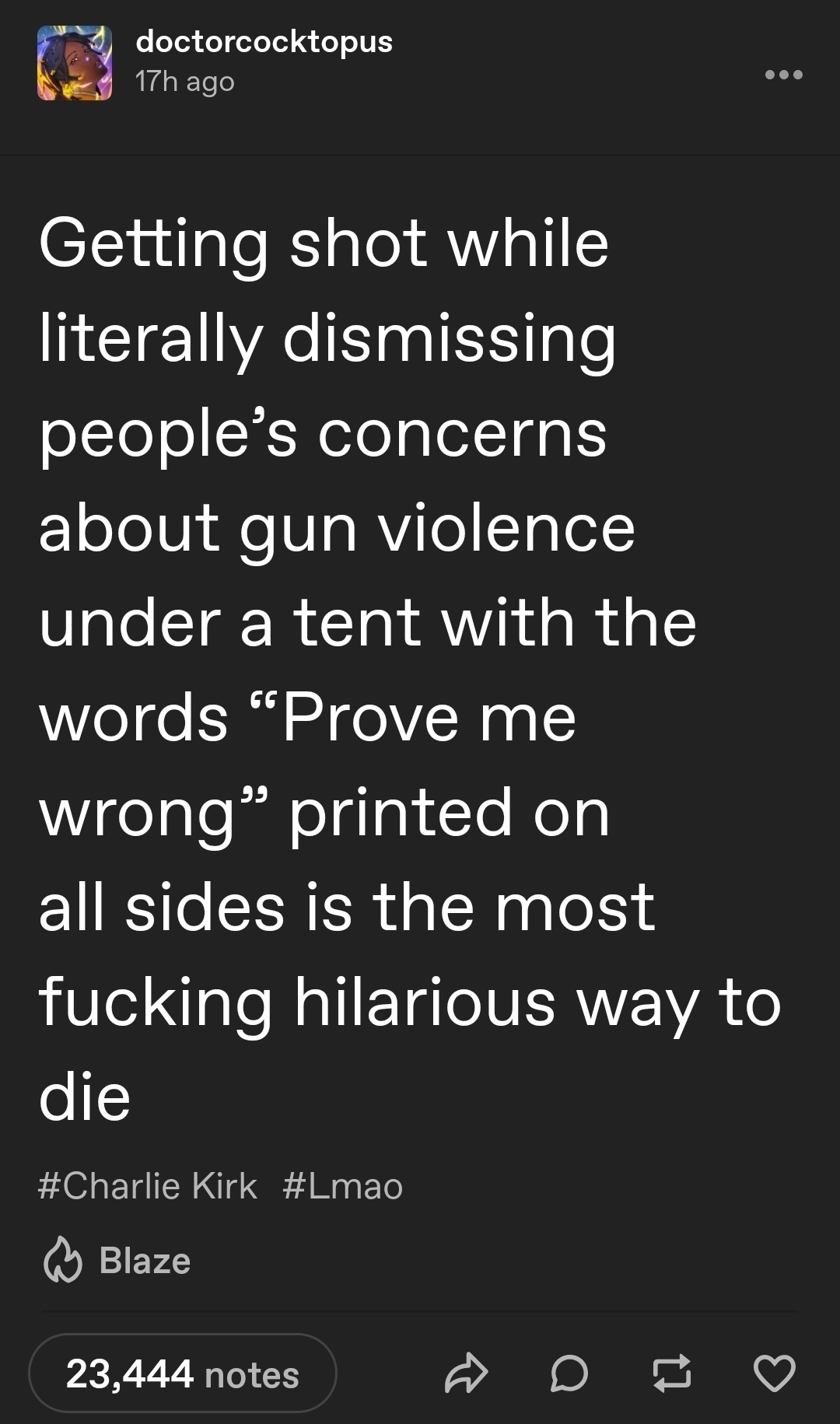View the 23,444 notes
The height and width of the screenshot is (1424, 840).
click(183, 1373)
